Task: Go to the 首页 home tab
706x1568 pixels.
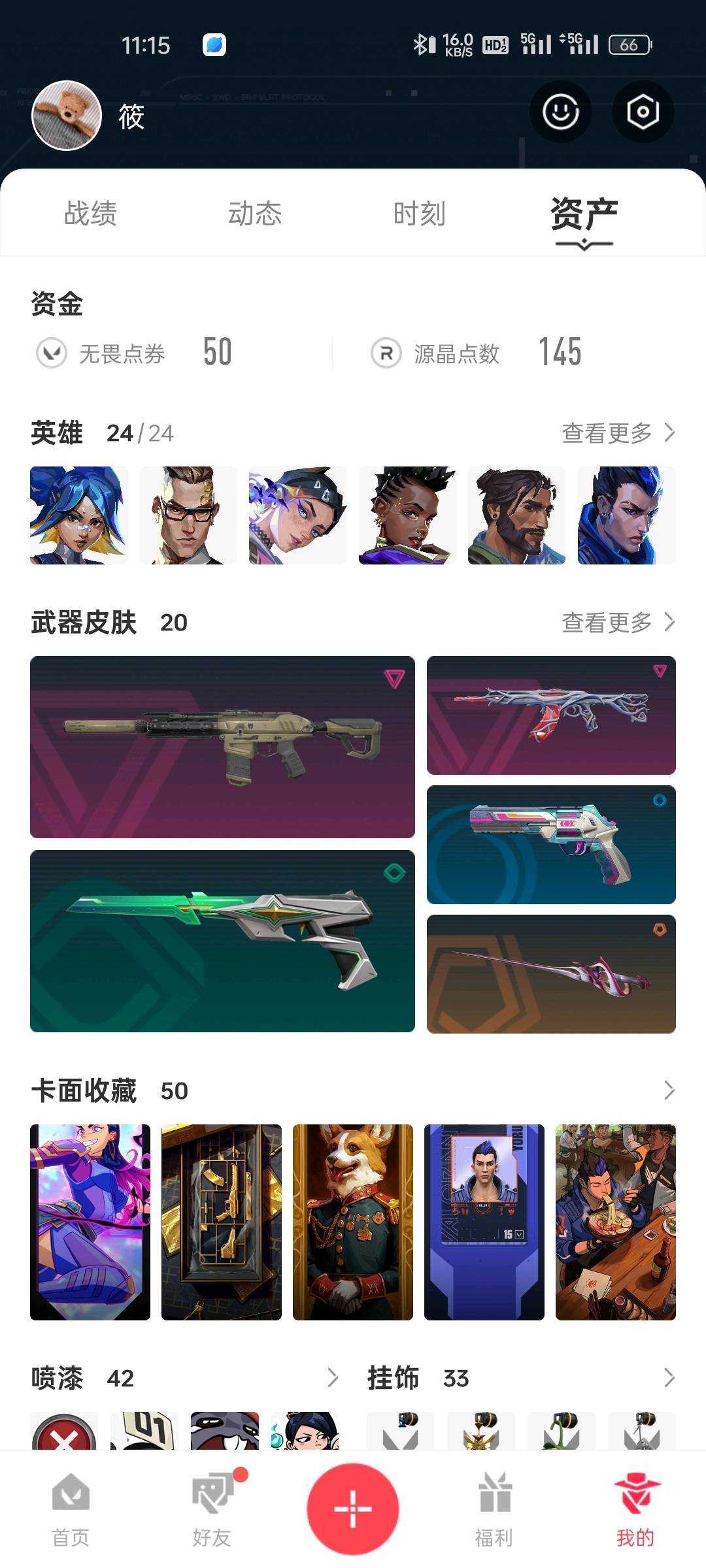Action: (x=71, y=1509)
